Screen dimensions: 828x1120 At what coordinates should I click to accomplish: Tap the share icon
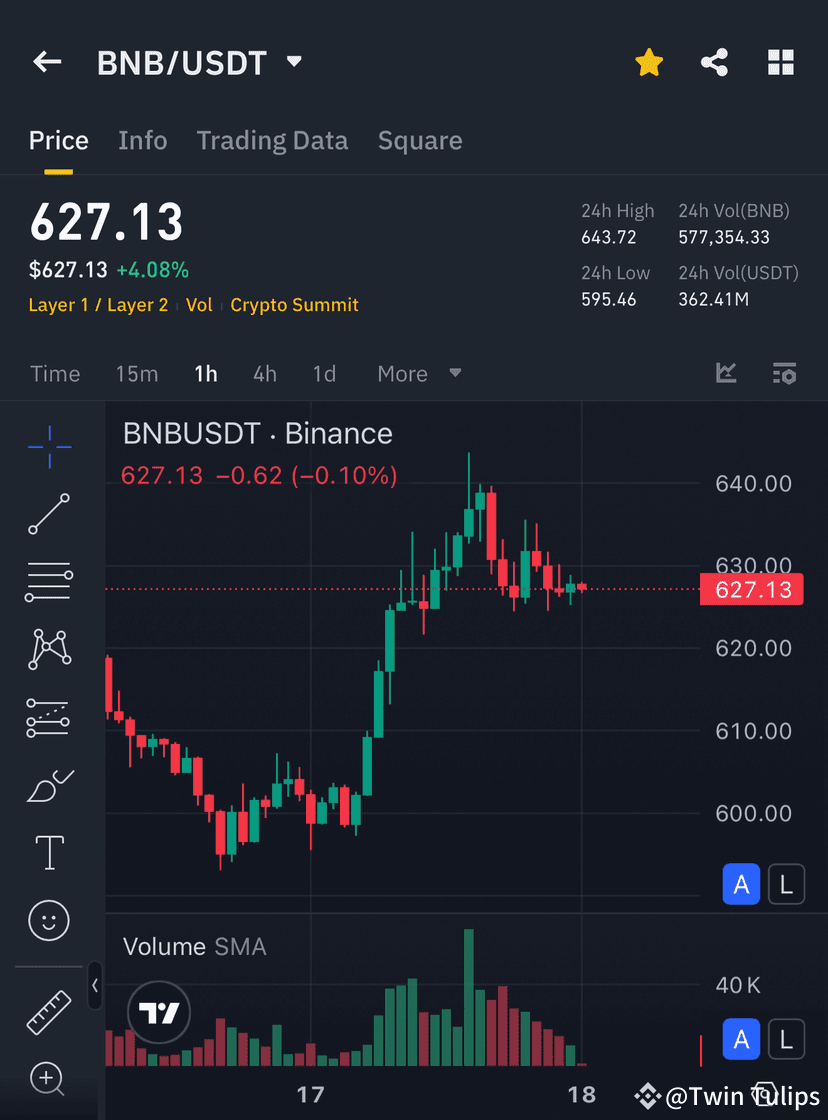[714, 62]
